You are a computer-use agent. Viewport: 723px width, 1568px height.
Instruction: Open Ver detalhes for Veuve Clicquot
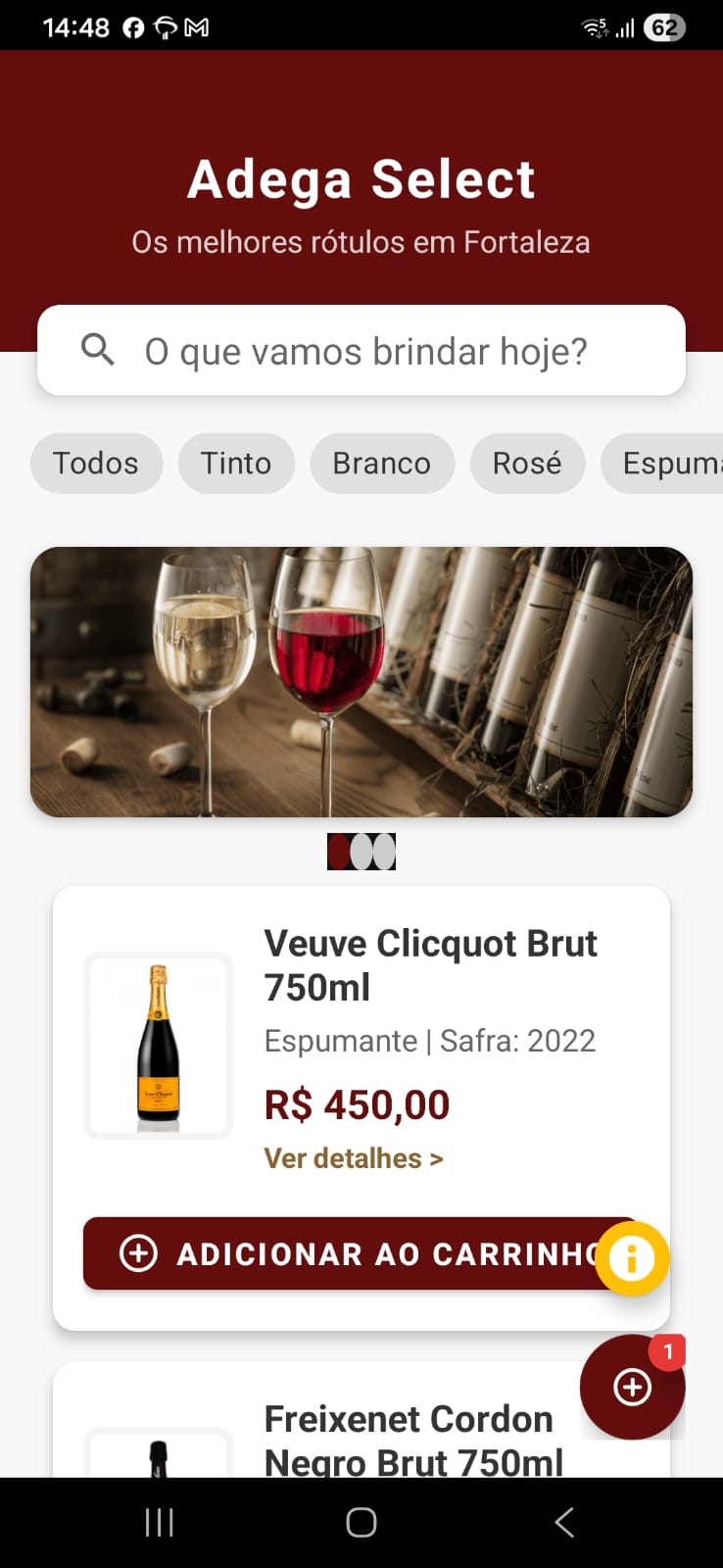354,1158
